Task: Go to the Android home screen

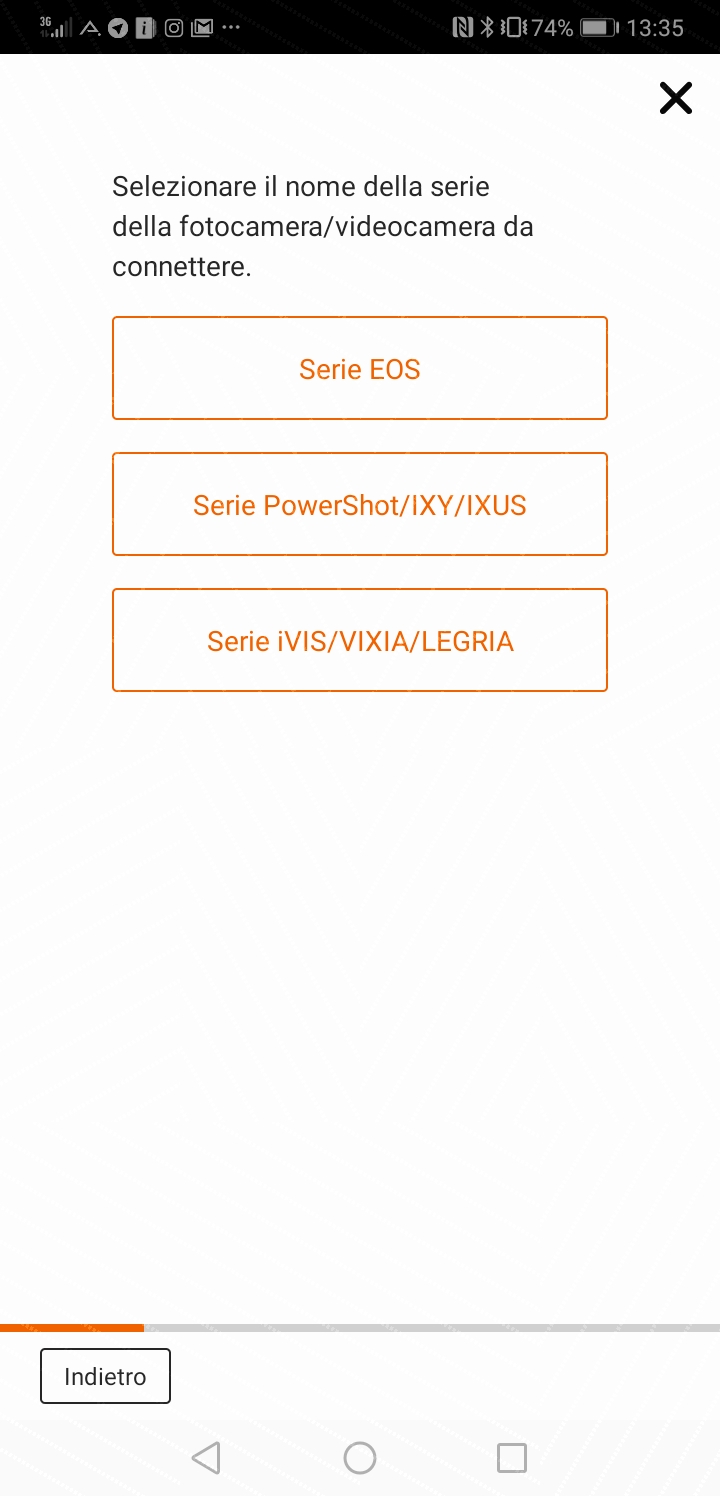Action: tap(360, 1458)
